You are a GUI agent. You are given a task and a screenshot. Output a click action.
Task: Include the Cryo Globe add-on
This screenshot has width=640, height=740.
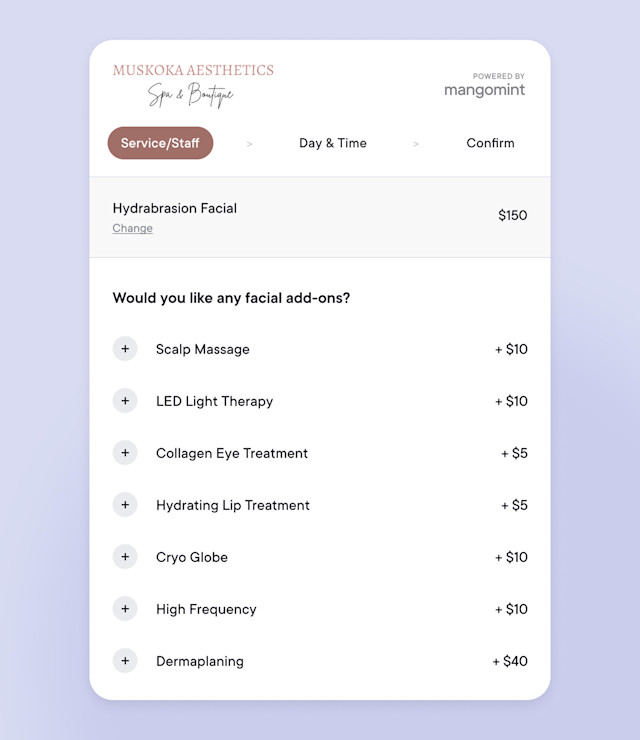click(125, 557)
